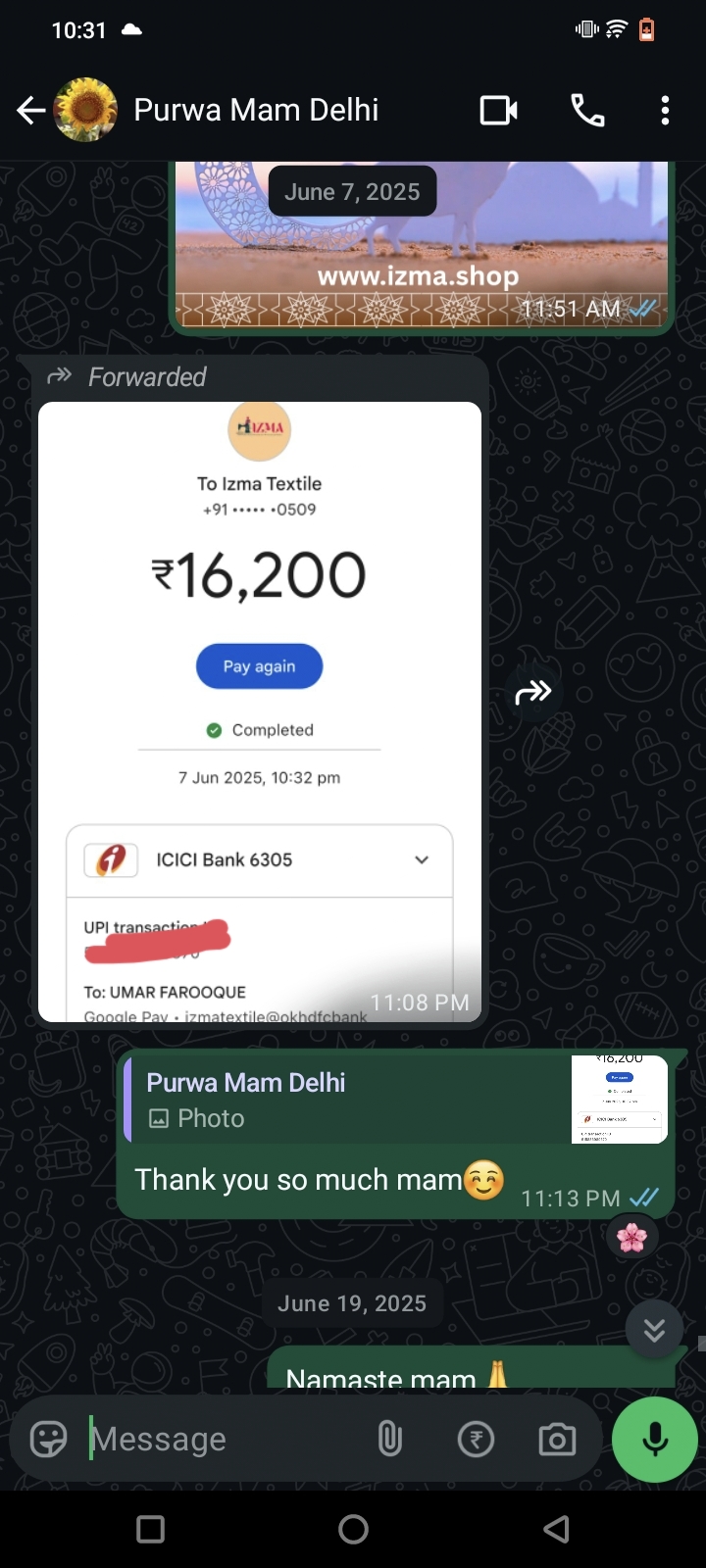The width and height of the screenshot is (706, 1568).
Task: Focus the Message text field
Action: [x=226, y=1439]
